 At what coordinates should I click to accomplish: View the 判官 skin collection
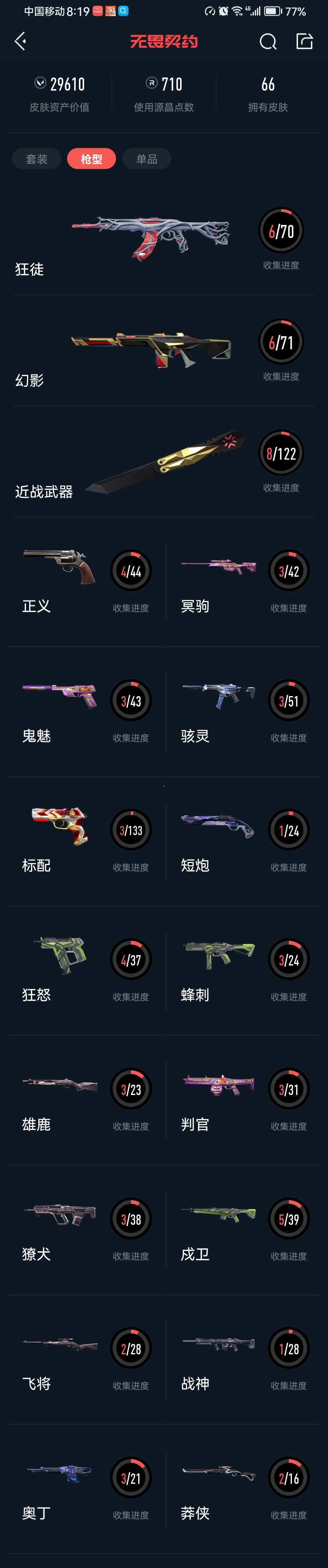tap(243, 1100)
